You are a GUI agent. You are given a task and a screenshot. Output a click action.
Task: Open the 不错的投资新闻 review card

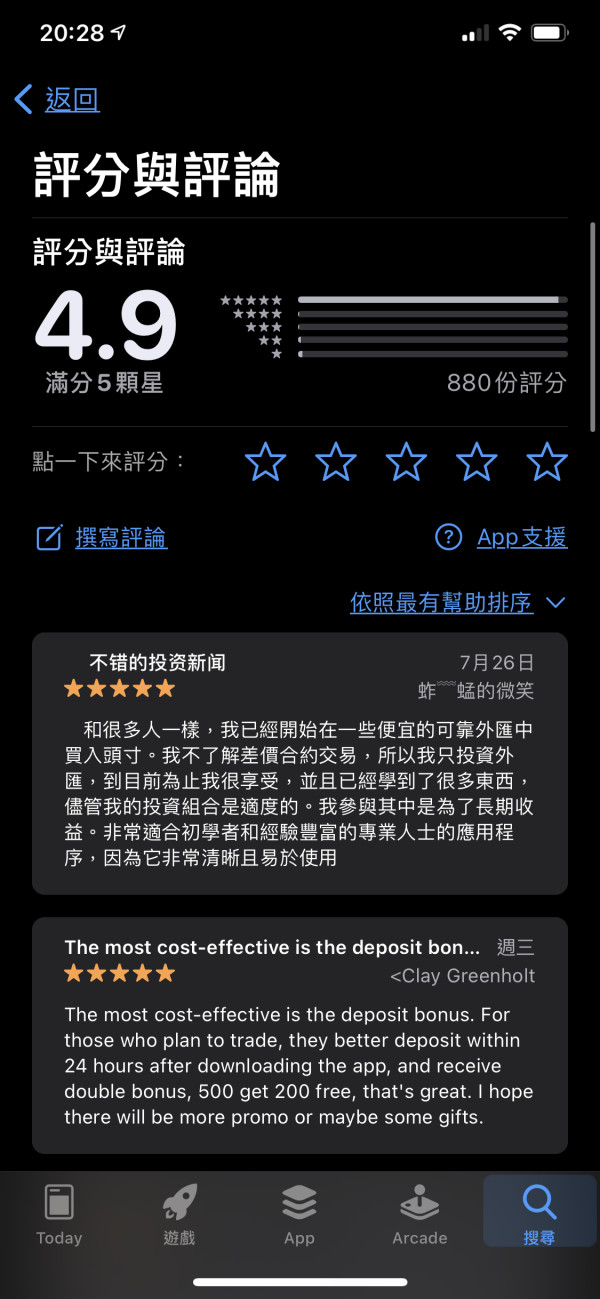pyautogui.click(x=300, y=763)
